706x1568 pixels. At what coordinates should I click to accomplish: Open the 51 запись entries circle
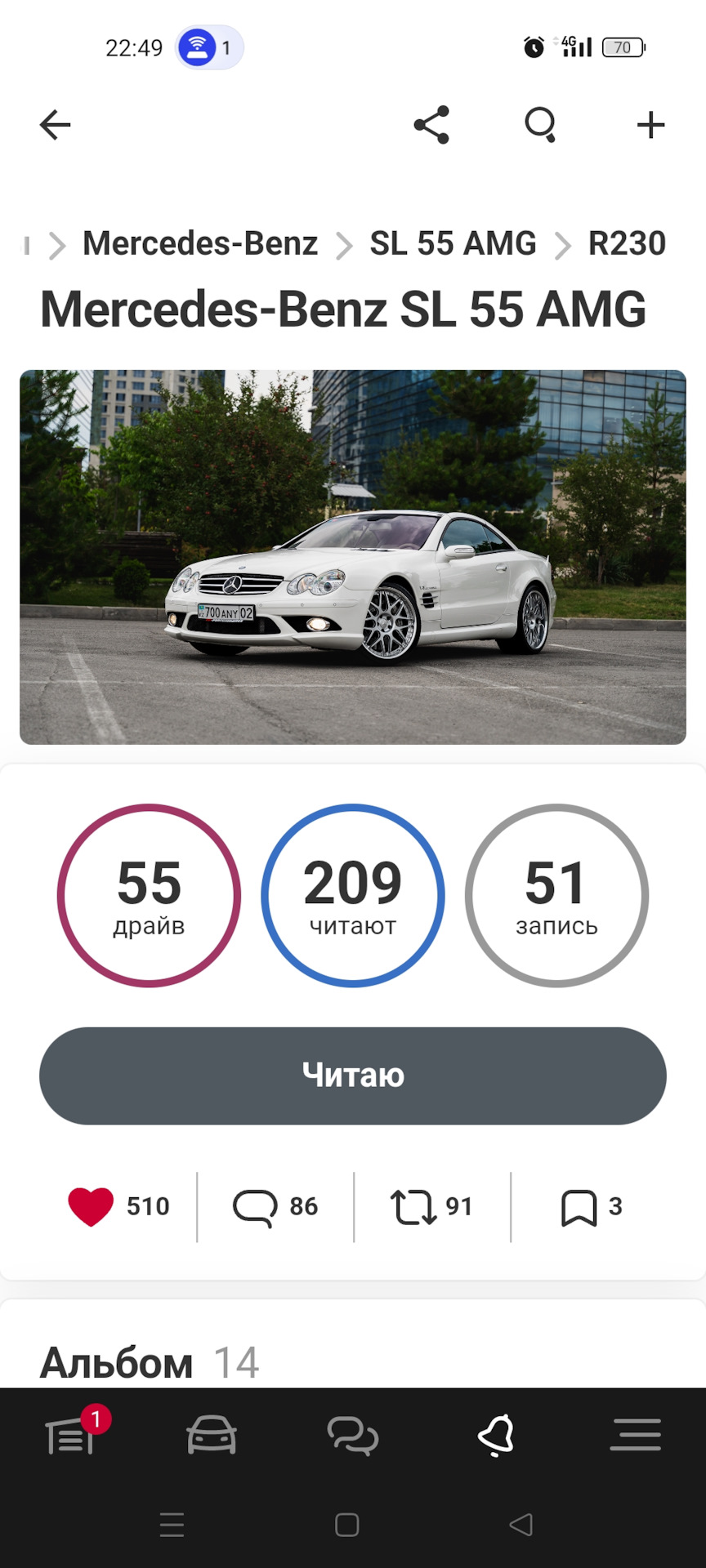coord(556,895)
